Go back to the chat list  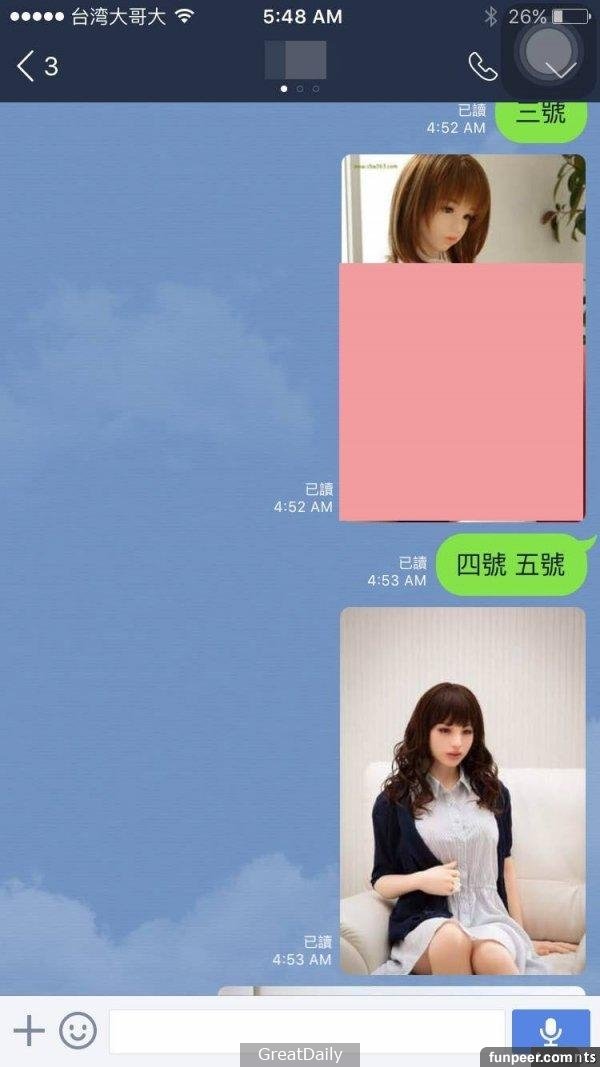[x=35, y=67]
